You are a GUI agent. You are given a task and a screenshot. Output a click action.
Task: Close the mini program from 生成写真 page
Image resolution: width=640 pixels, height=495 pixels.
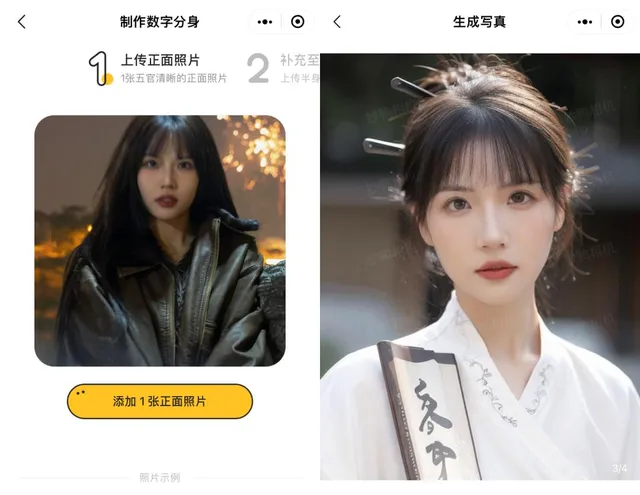618,21
